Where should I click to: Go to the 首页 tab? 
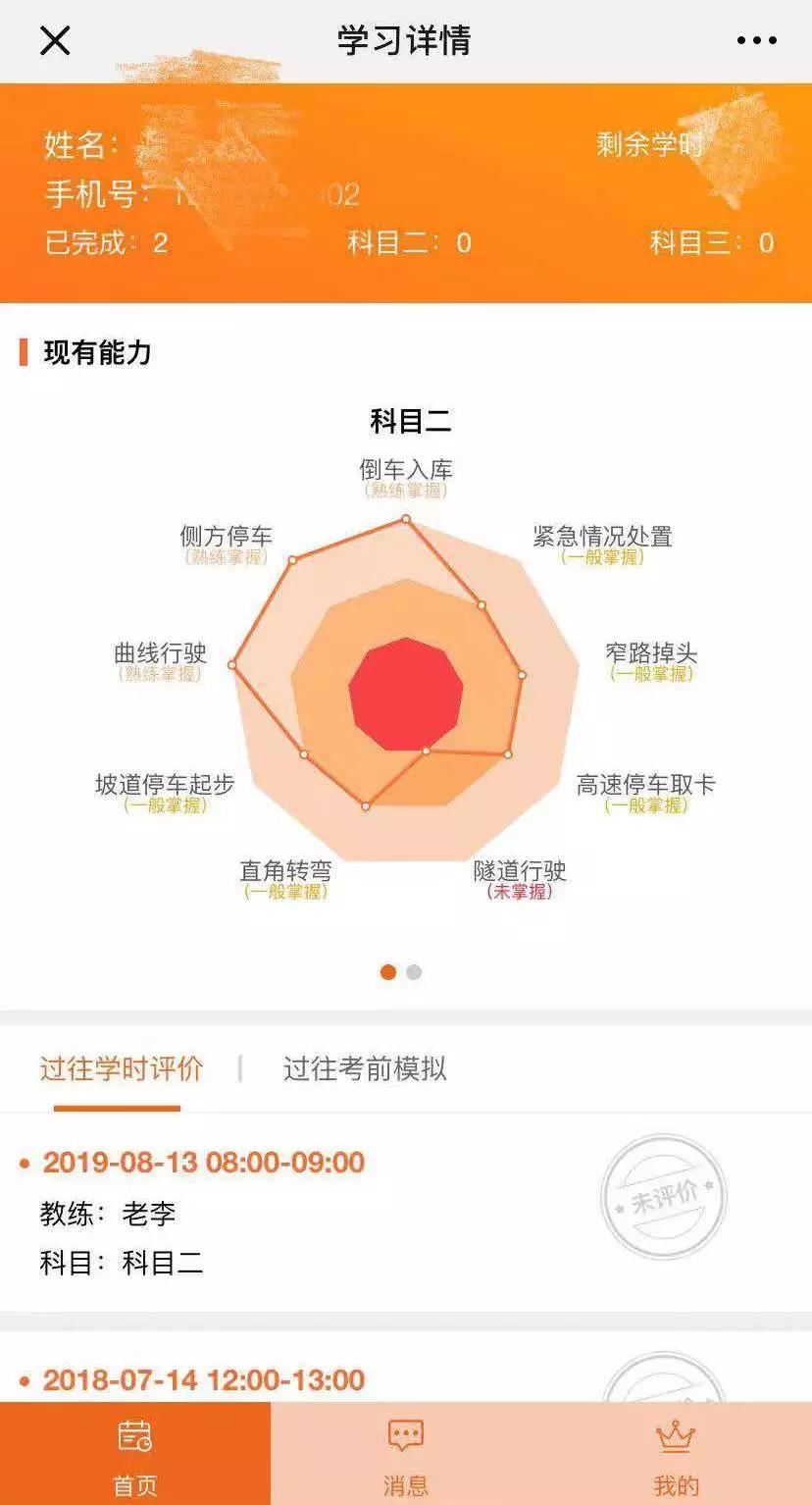pos(135,1454)
